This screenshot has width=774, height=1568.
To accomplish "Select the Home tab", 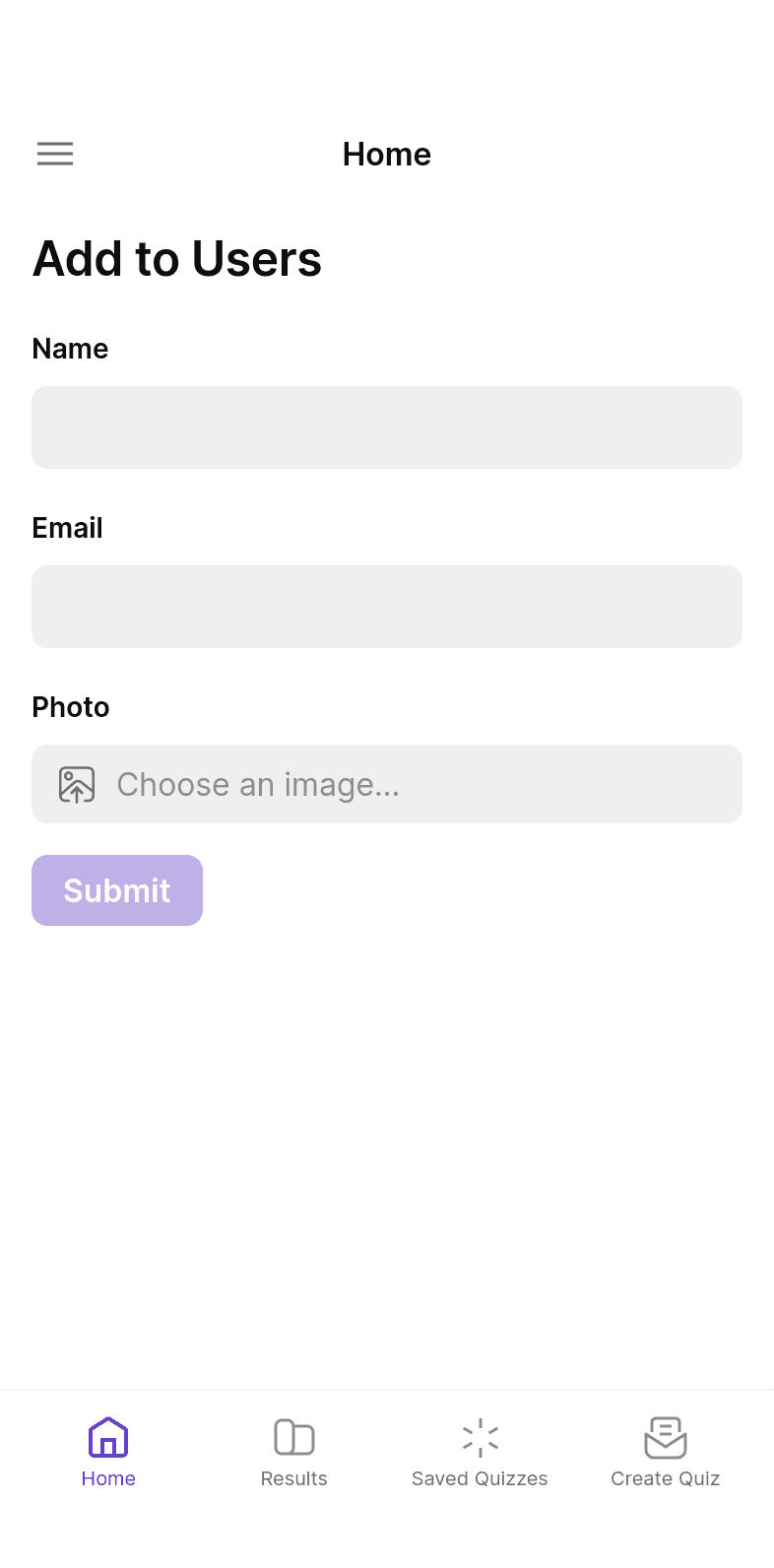I will [108, 1453].
